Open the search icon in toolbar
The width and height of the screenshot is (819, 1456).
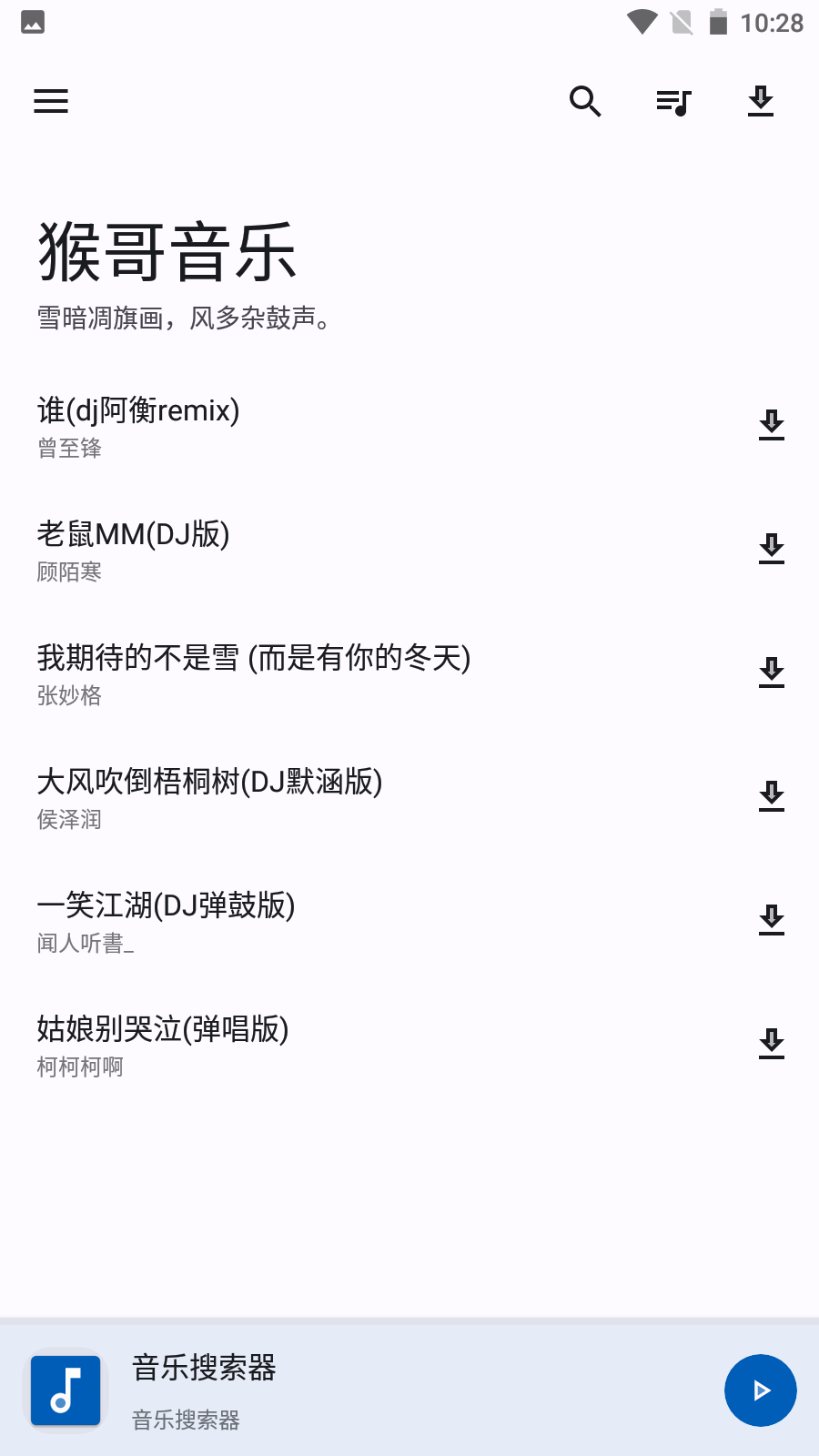point(585,101)
